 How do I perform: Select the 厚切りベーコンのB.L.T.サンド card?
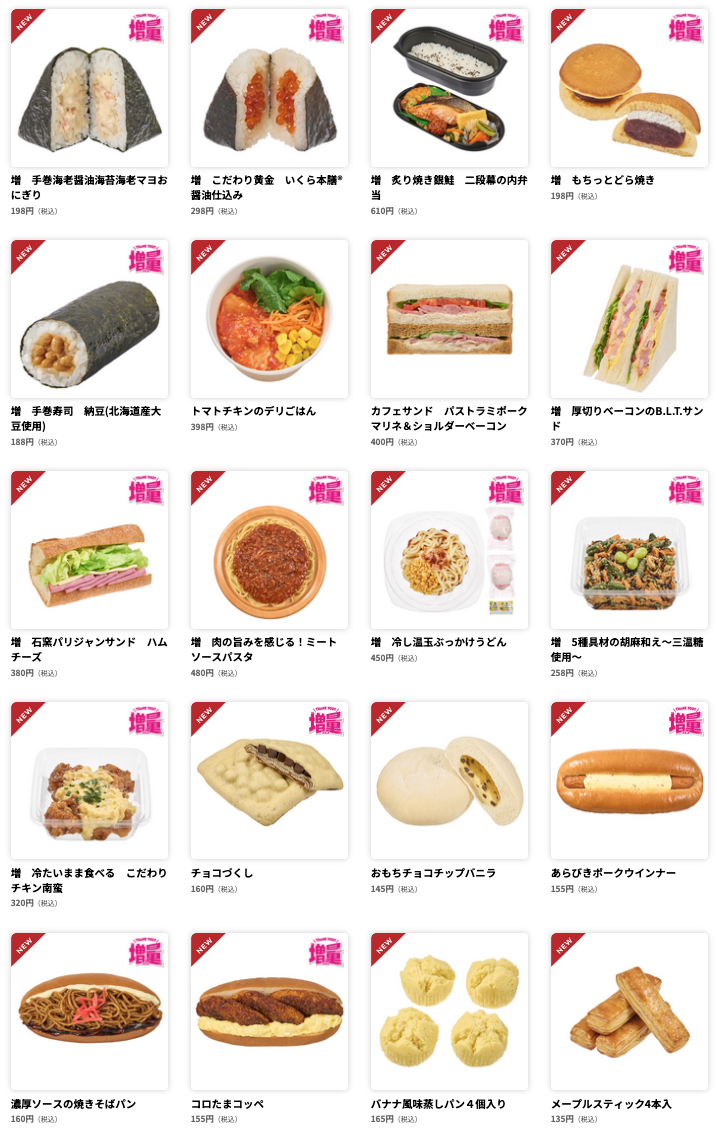tap(629, 319)
